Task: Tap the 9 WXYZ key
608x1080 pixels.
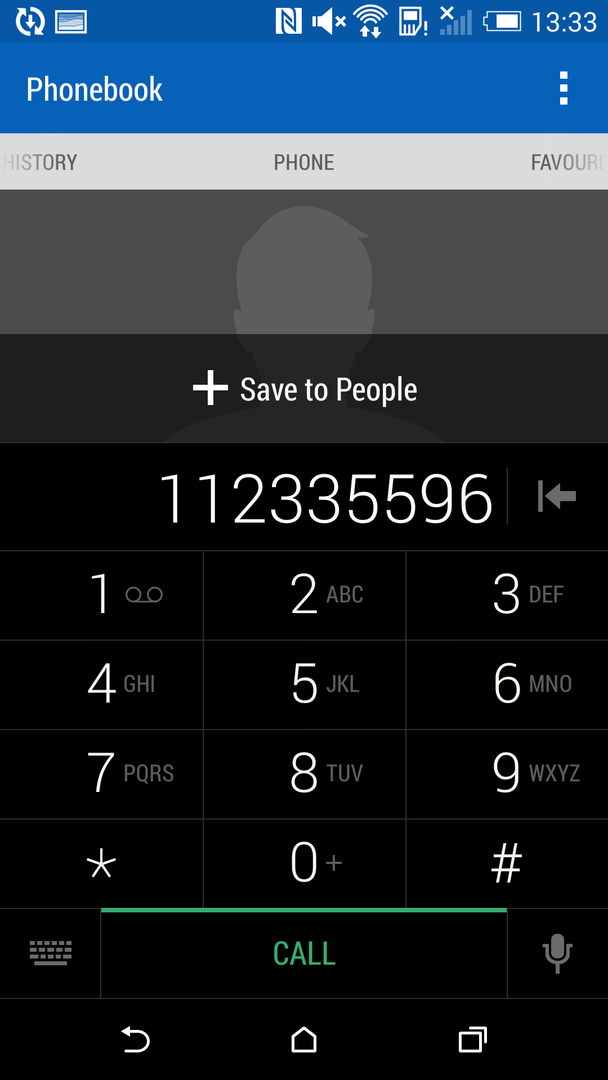Action: coord(507,773)
